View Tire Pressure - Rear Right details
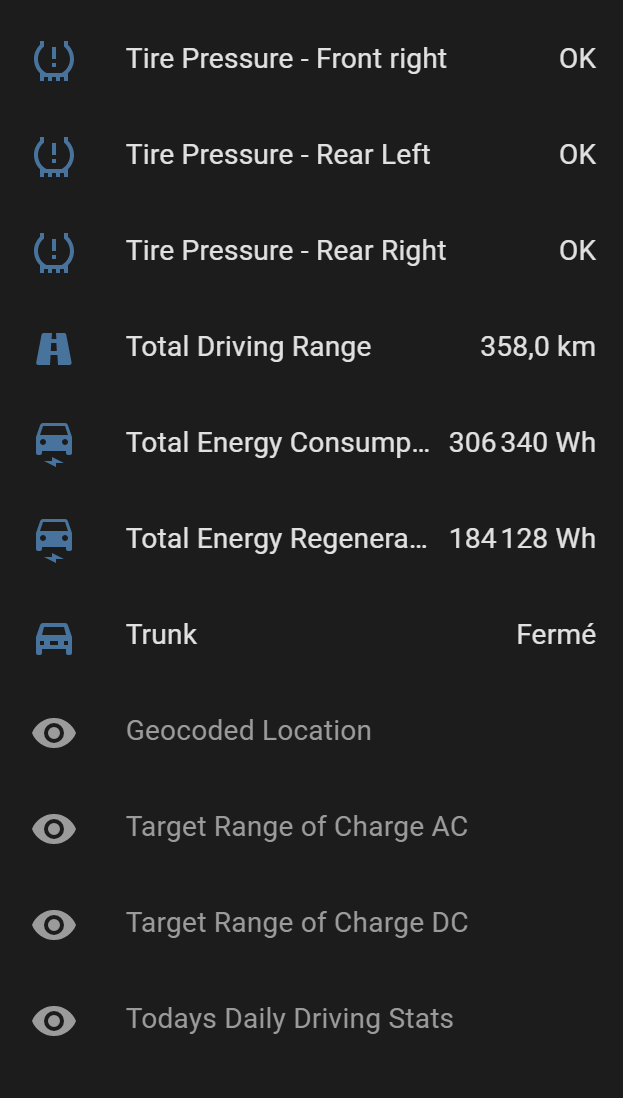This screenshot has width=623, height=1098. pos(312,251)
